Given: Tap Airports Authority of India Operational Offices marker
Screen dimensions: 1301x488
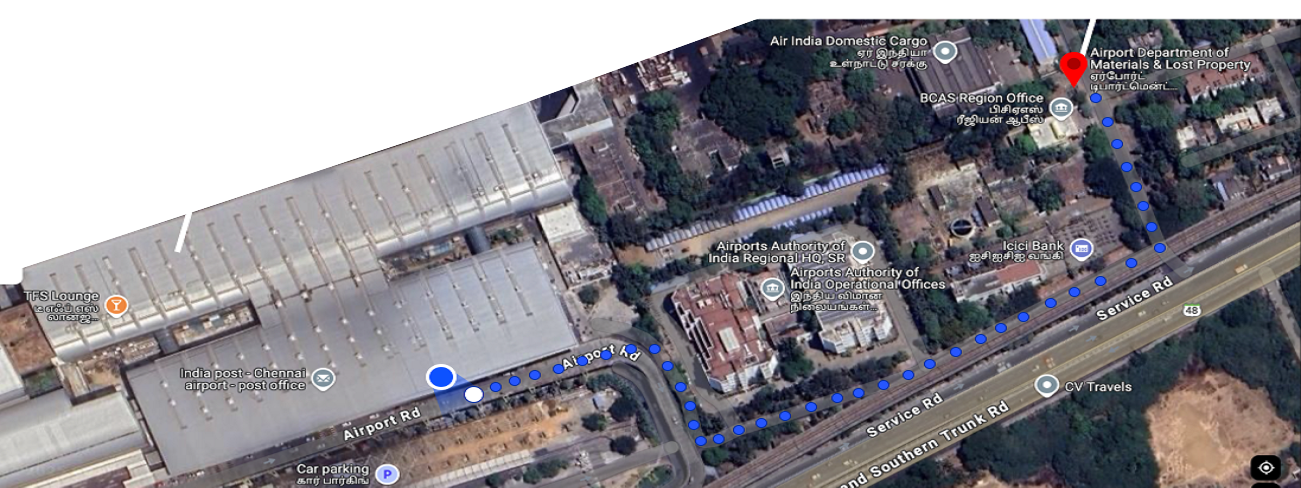Looking at the screenshot, I should point(772,289).
